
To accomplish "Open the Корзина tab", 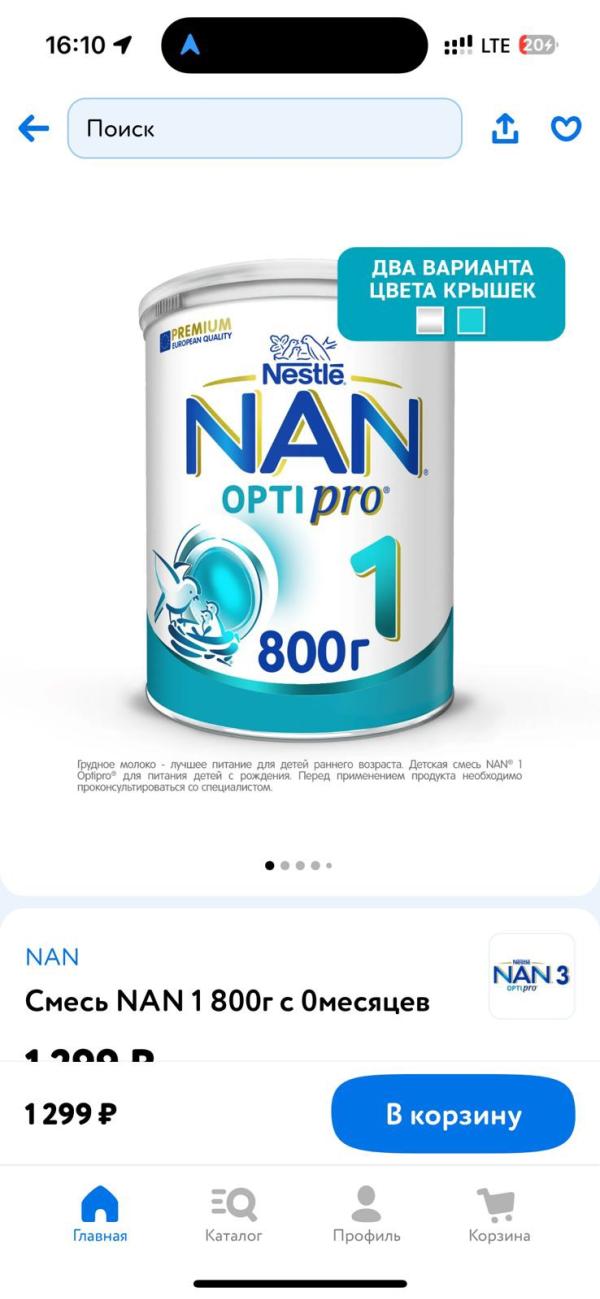I will [x=499, y=1213].
